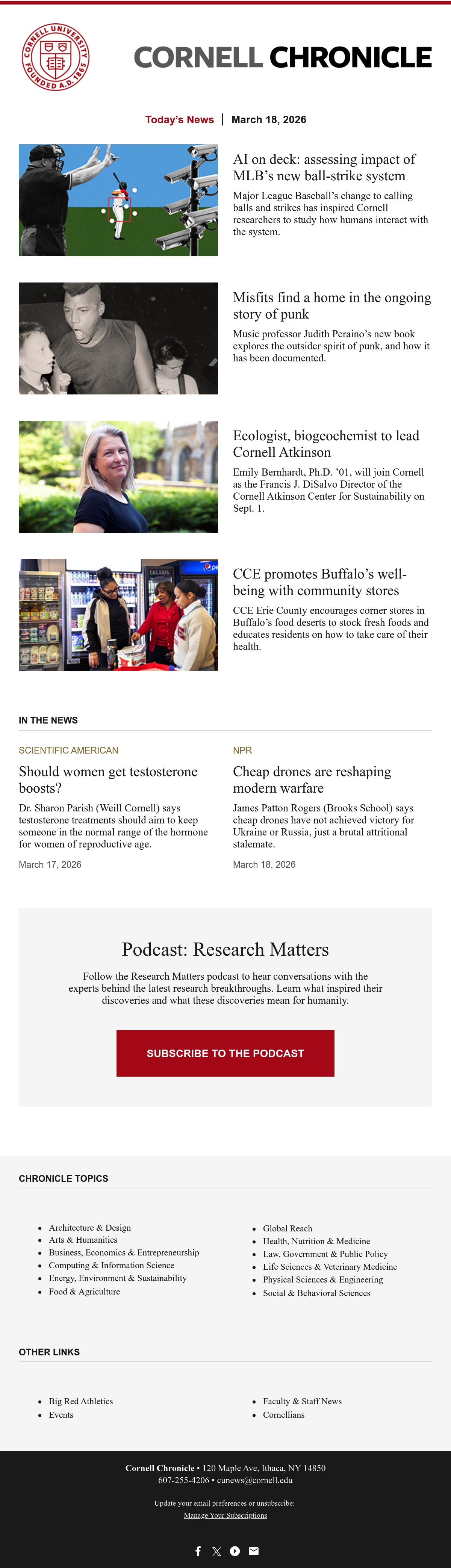Open Global Reach topic
This screenshot has height=1568, width=451.
[287, 1228]
